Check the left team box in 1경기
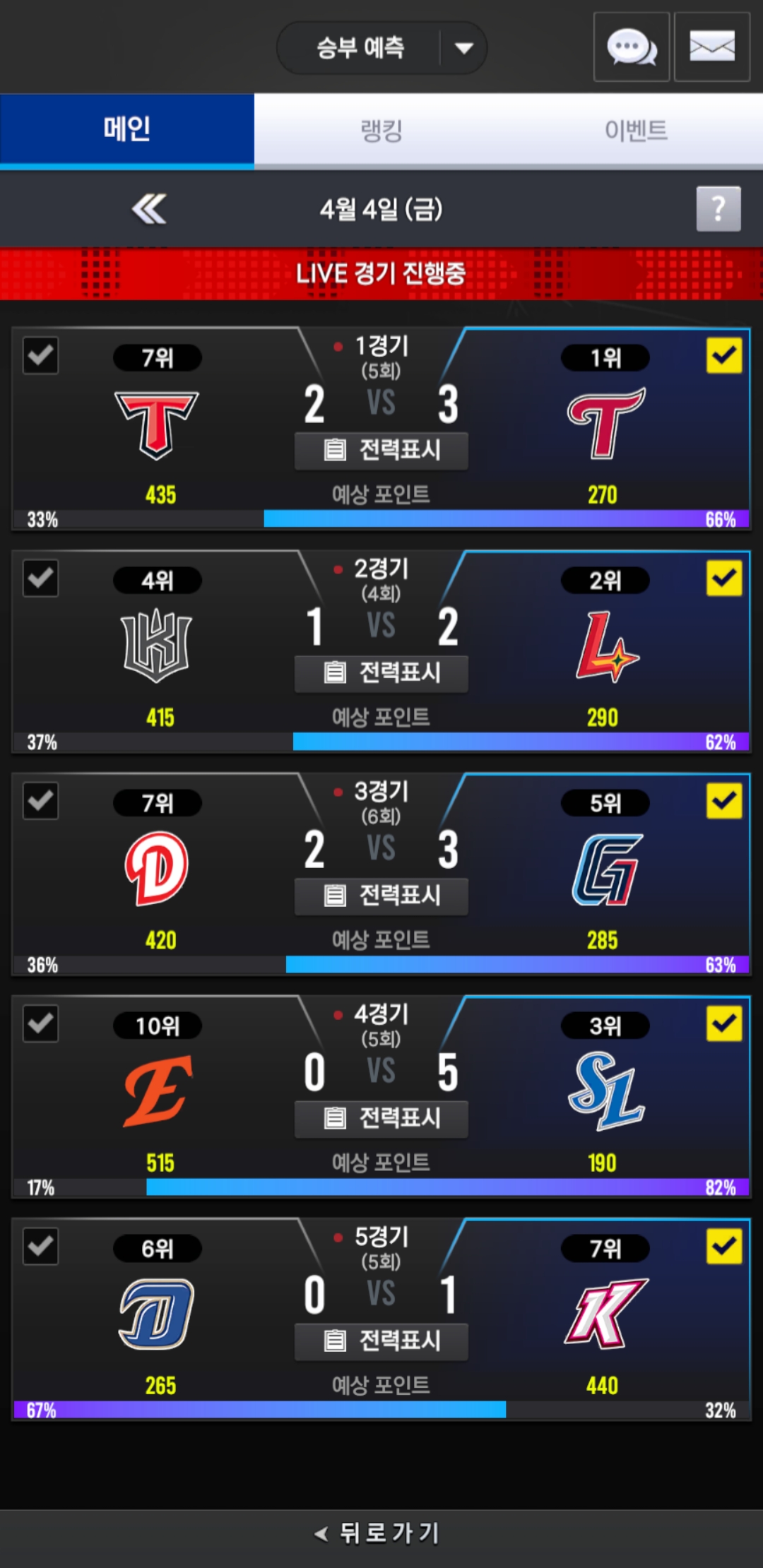Viewport: 763px width, 1568px height. click(40, 355)
